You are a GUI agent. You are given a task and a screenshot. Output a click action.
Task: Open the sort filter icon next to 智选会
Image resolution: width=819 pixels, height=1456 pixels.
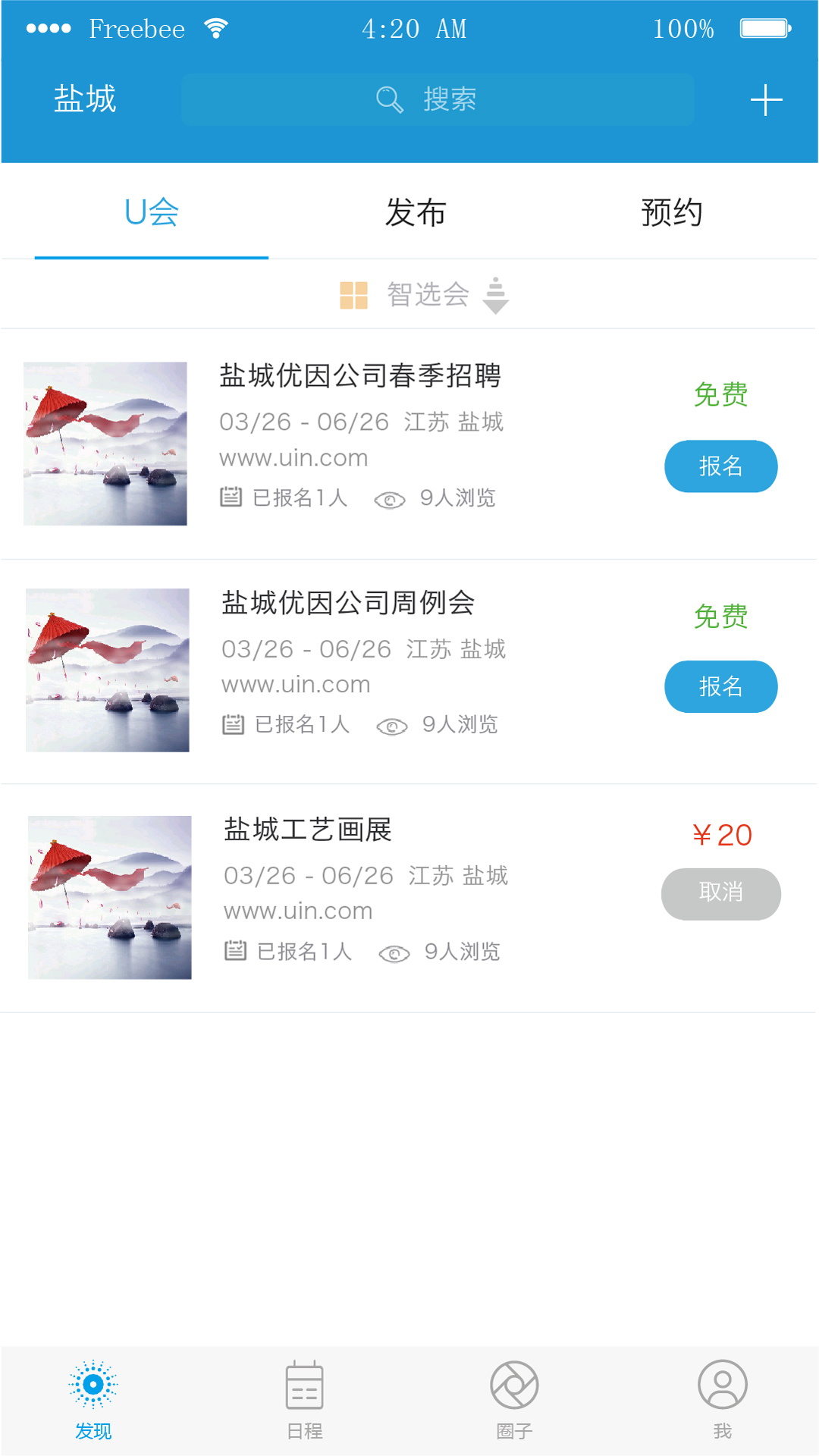pos(497,294)
